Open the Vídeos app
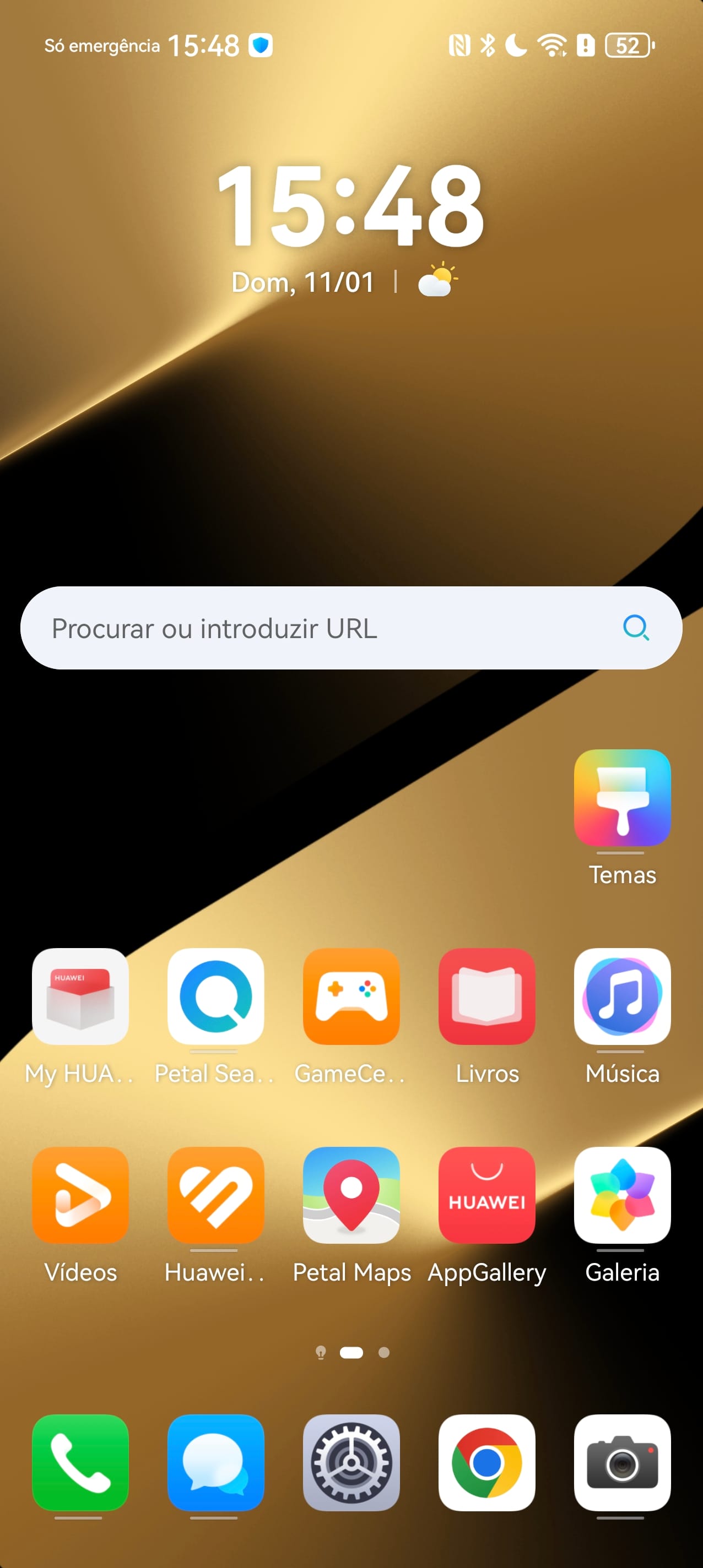The width and height of the screenshot is (703, 1568). (x=80, y=1195)
